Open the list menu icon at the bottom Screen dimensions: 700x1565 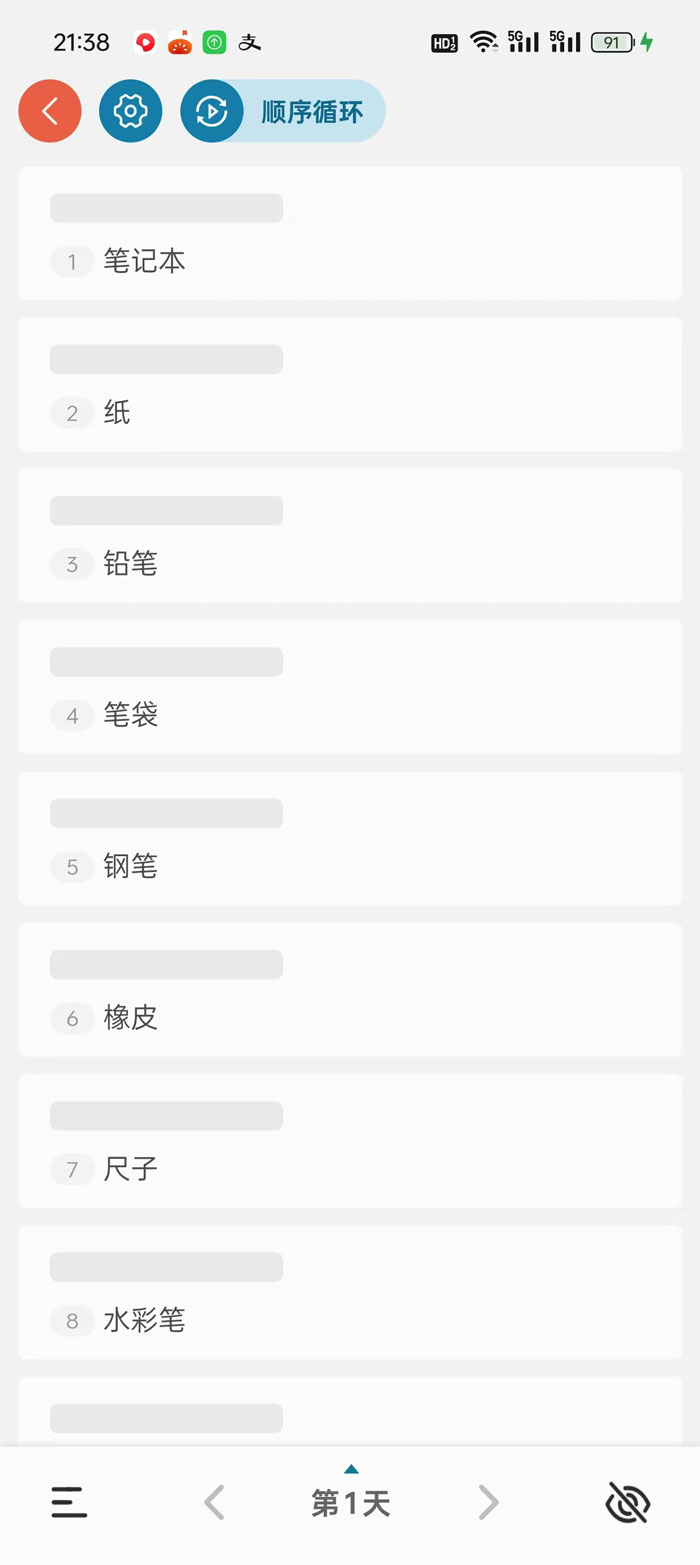69,1502
